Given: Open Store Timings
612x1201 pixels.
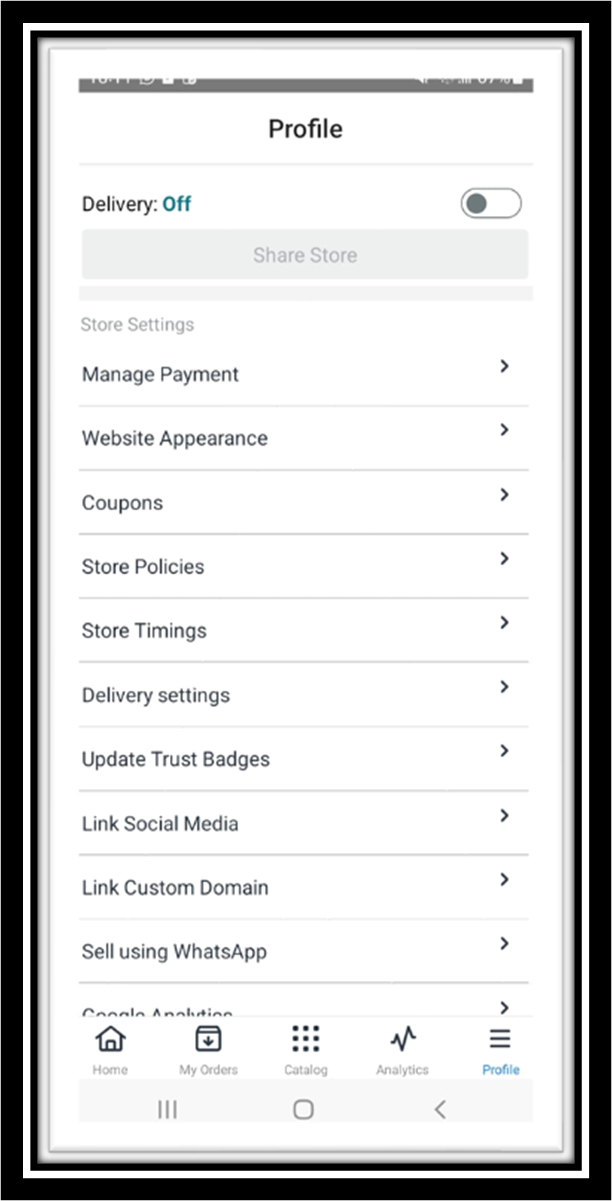Looking at the screenshot, I should tap(304, 630).
